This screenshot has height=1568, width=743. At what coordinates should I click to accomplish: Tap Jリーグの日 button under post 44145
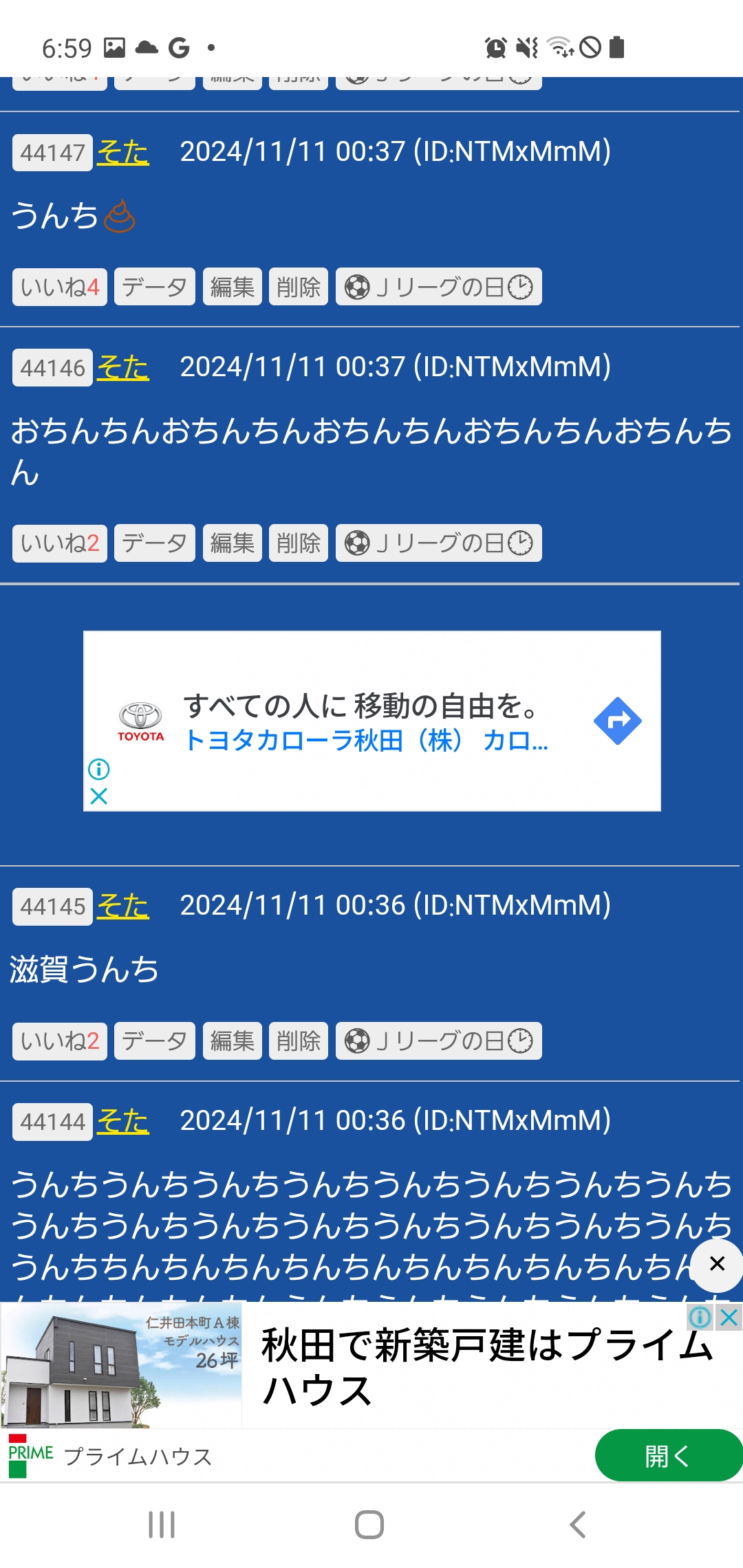pyautogui.click(x=439, y=1041)
